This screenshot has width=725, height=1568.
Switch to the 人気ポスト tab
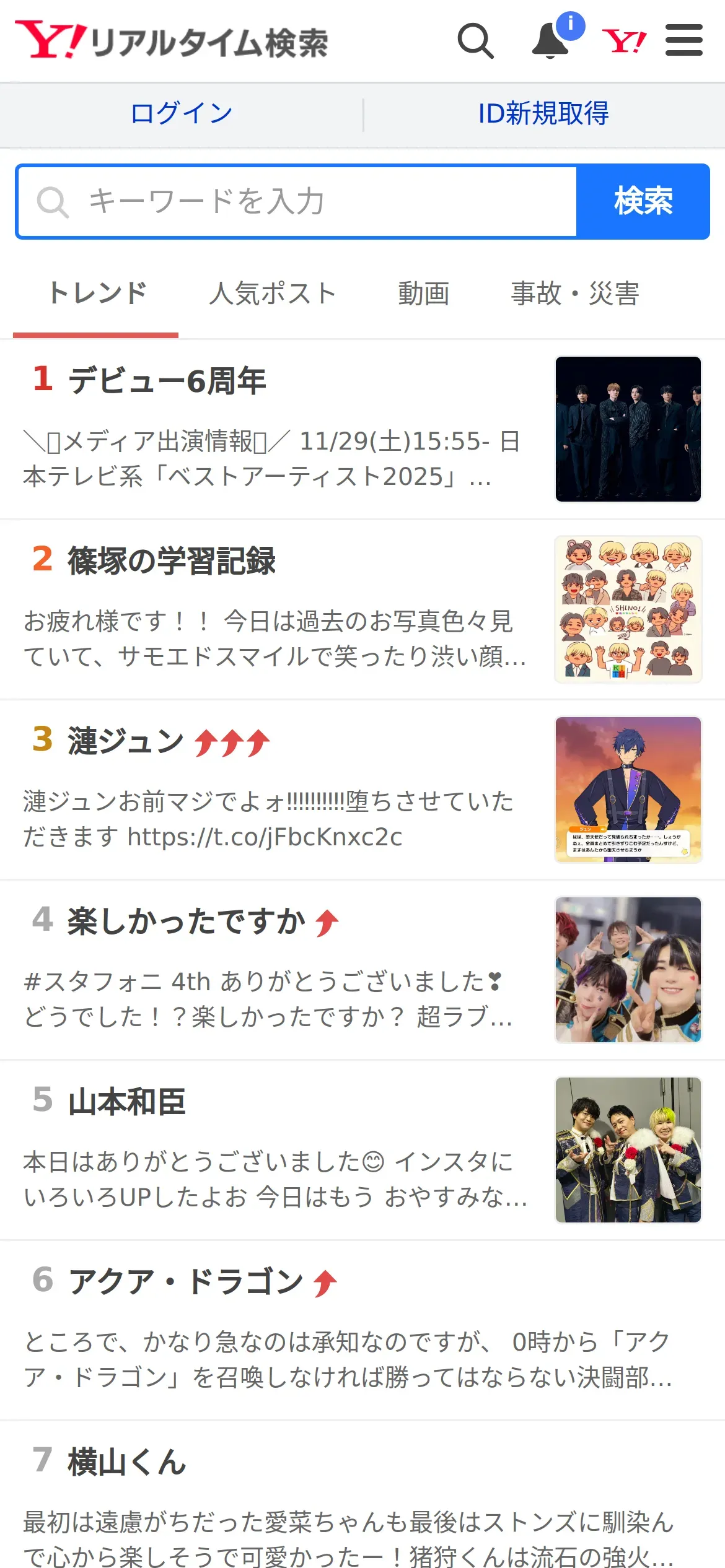272,294
